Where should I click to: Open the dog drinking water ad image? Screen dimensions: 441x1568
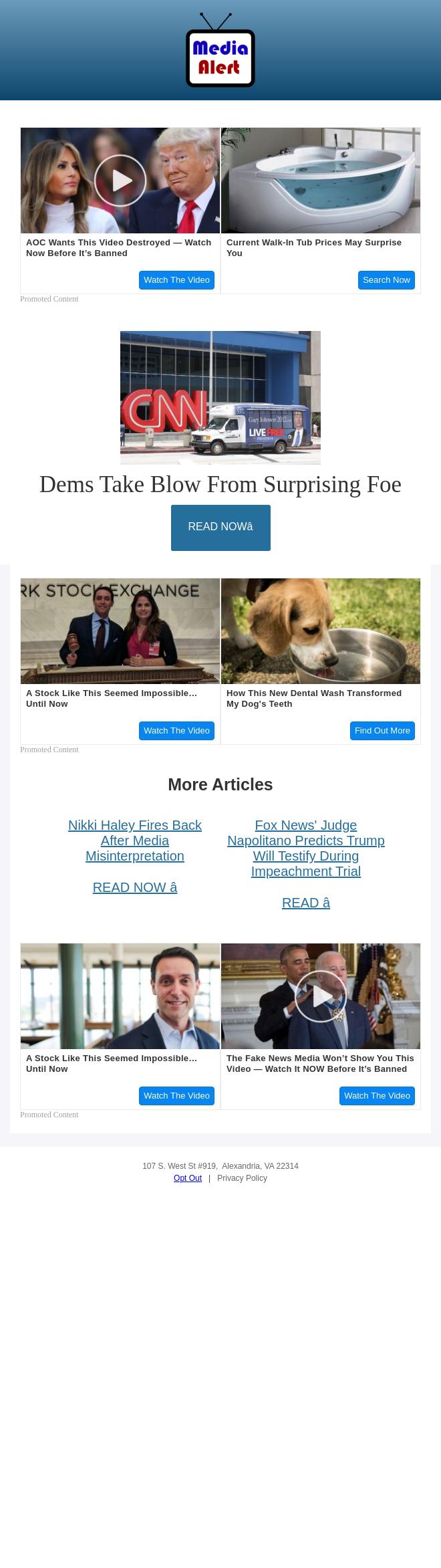321,631
